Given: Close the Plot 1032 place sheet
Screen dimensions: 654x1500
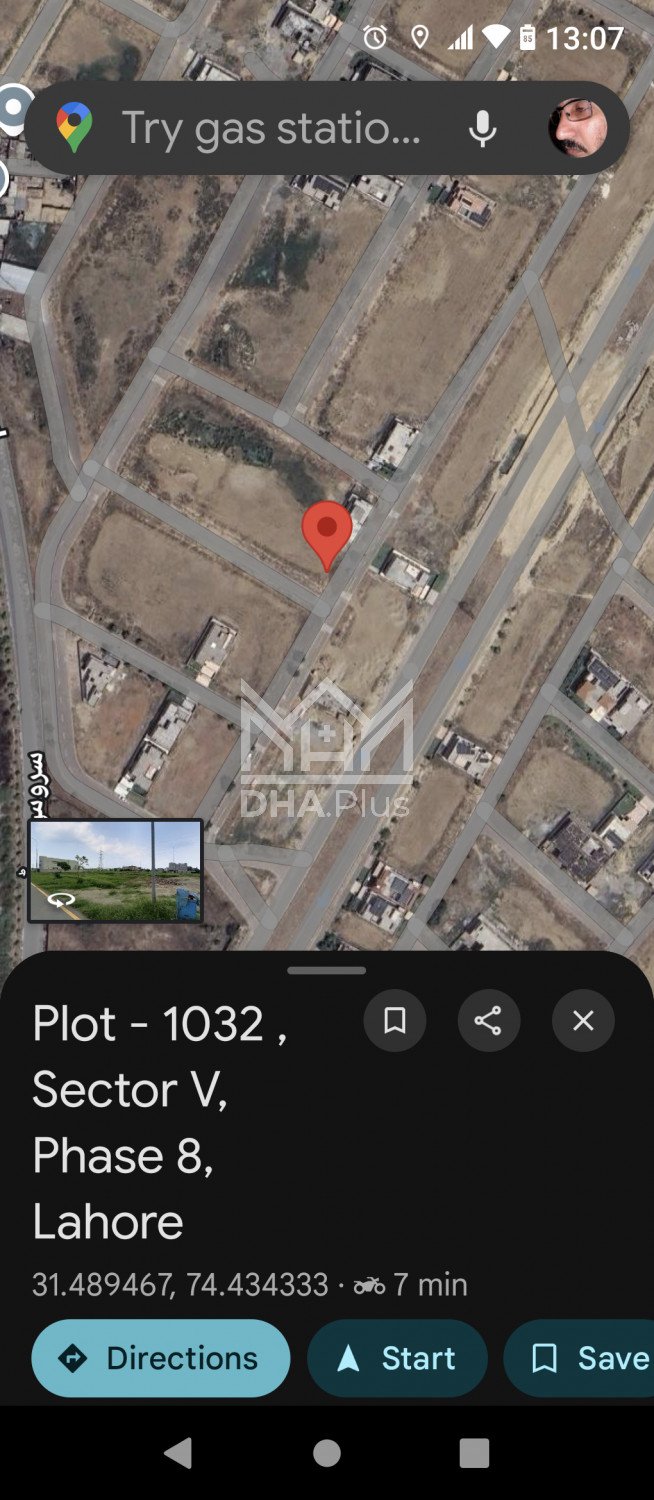Looking at the screenshot, I should 583,1020.
